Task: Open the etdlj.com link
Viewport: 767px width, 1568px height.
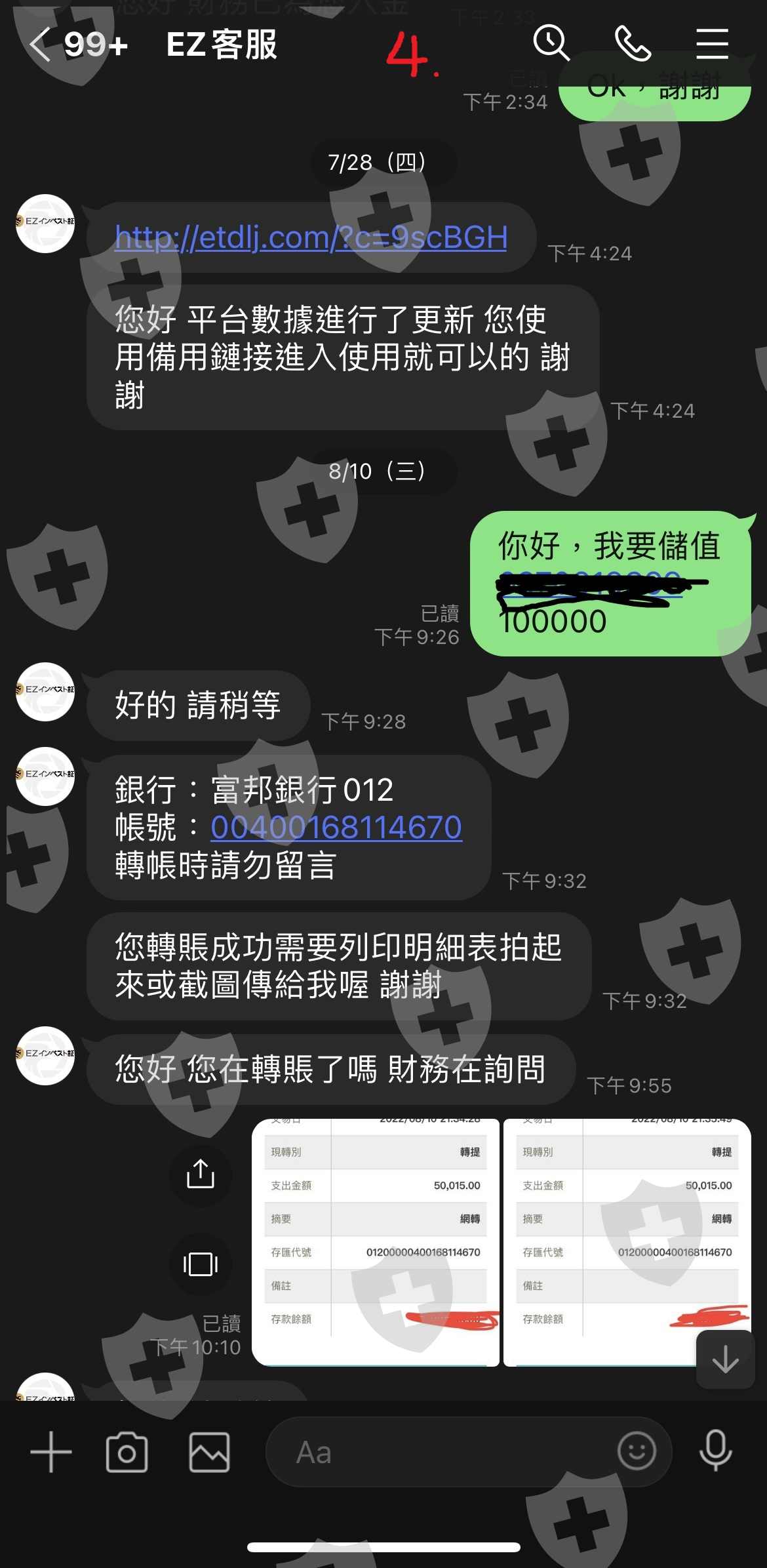Action: 311,237
